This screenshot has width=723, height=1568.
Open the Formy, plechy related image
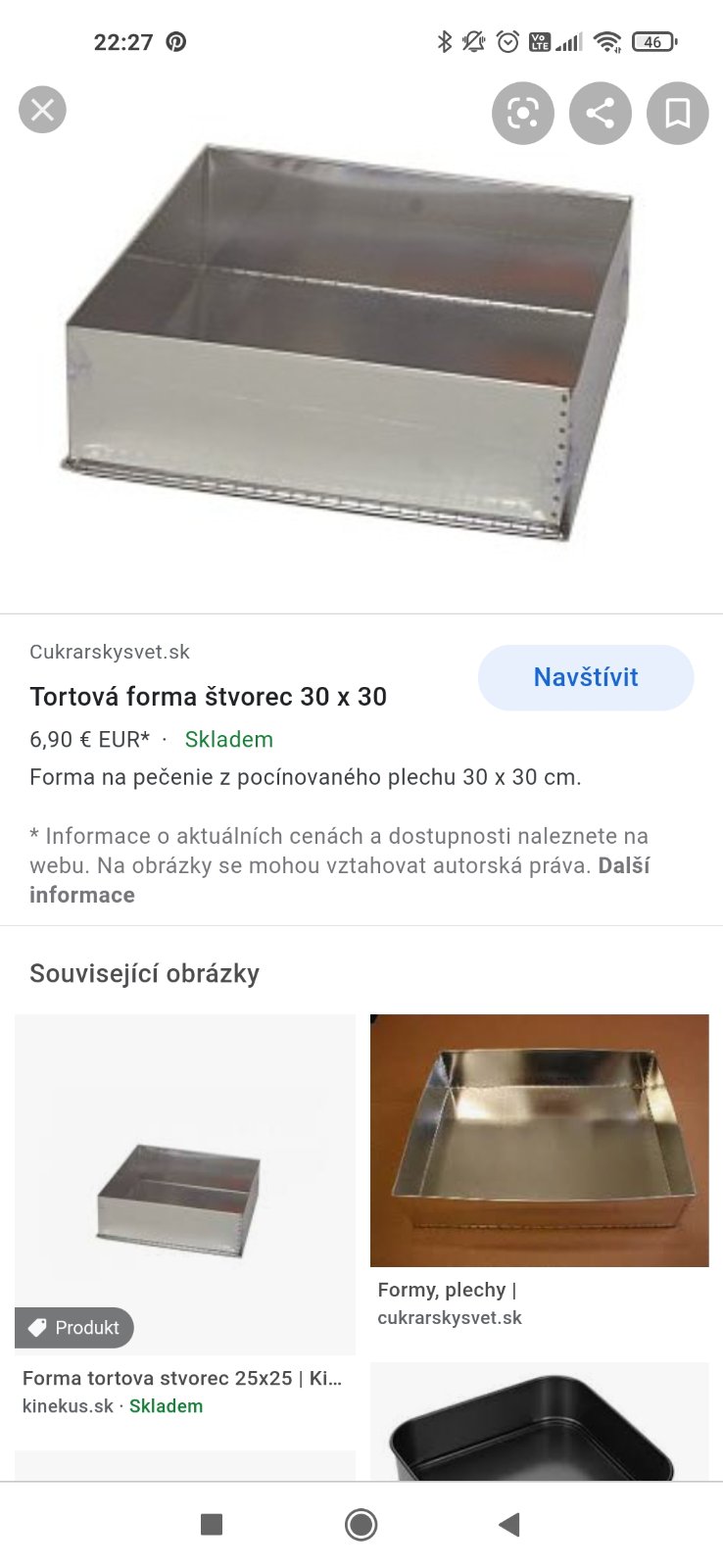(x=539, y=1141)
